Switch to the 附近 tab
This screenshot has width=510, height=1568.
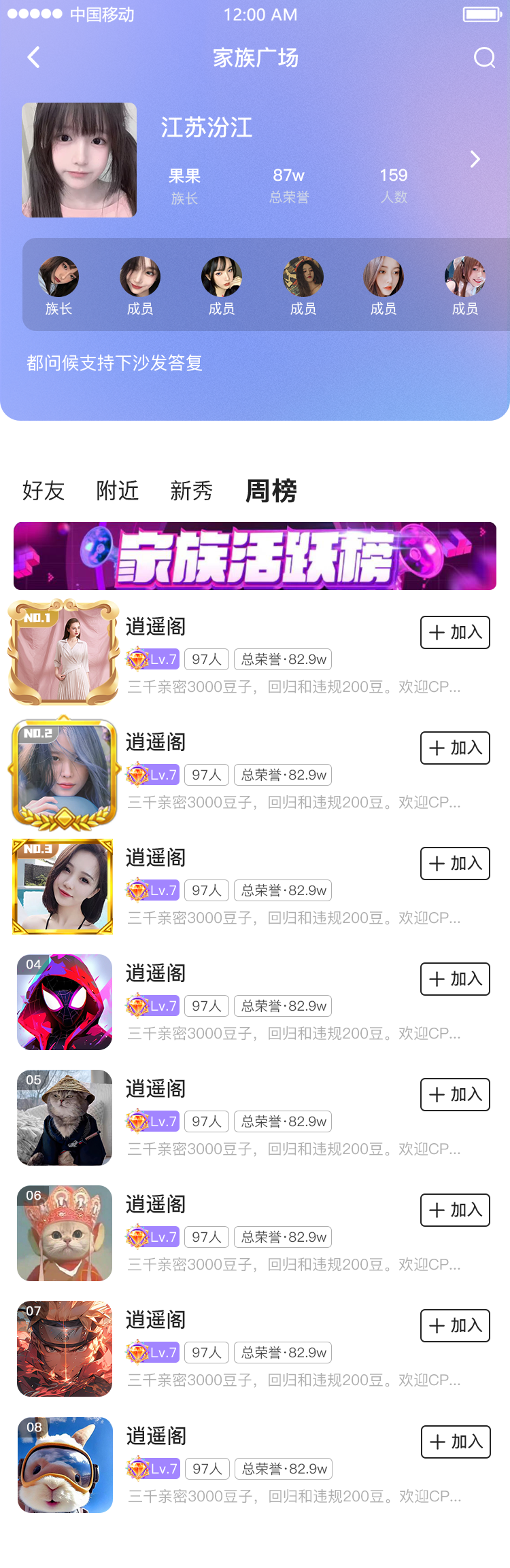[118, 491]
